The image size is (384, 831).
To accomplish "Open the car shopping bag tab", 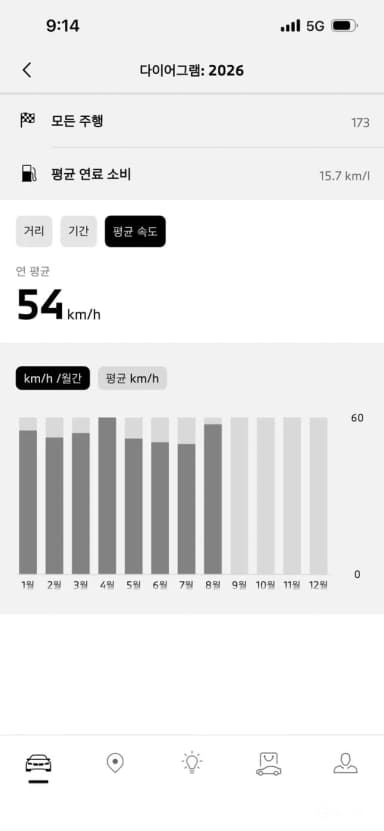I will [269, 764].
